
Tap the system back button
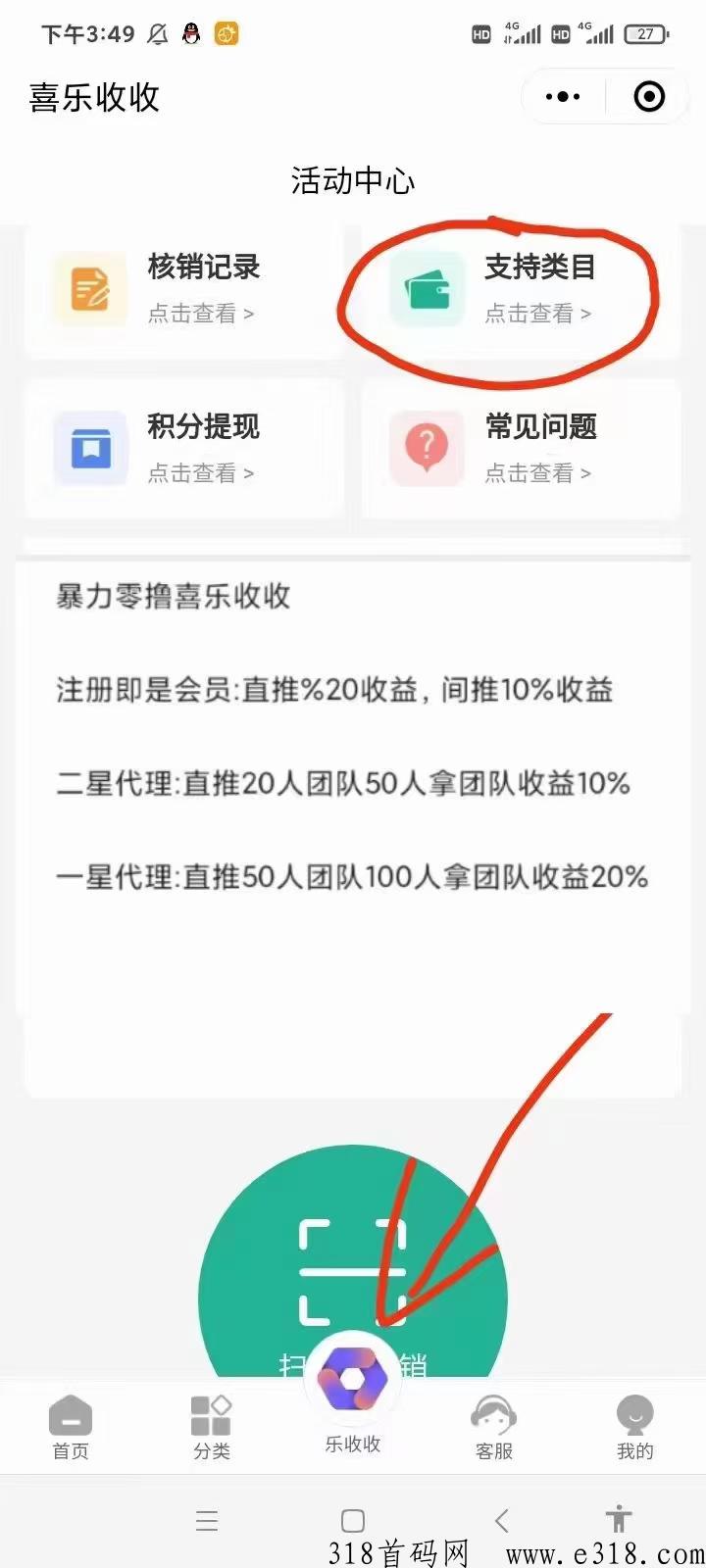502,1520
